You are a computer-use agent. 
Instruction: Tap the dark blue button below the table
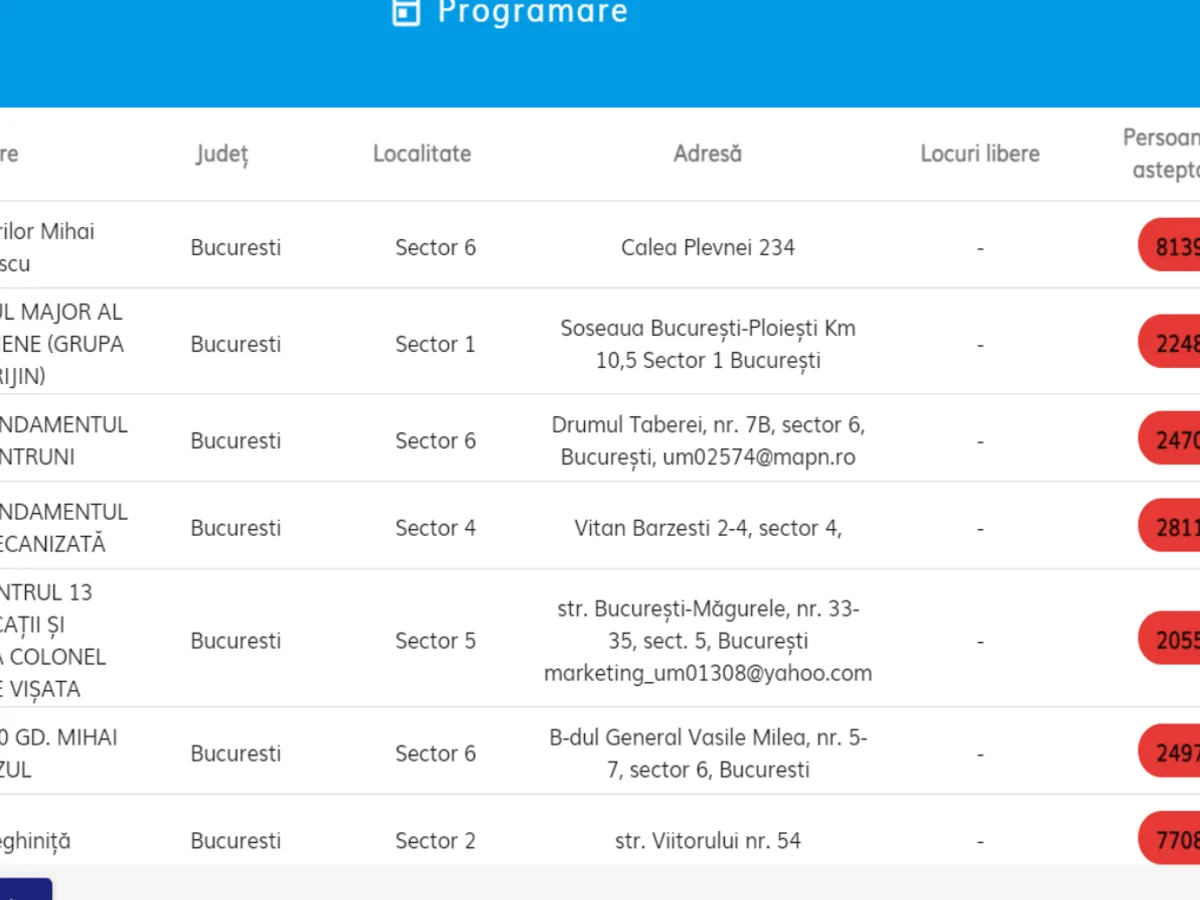pos(24,889)
